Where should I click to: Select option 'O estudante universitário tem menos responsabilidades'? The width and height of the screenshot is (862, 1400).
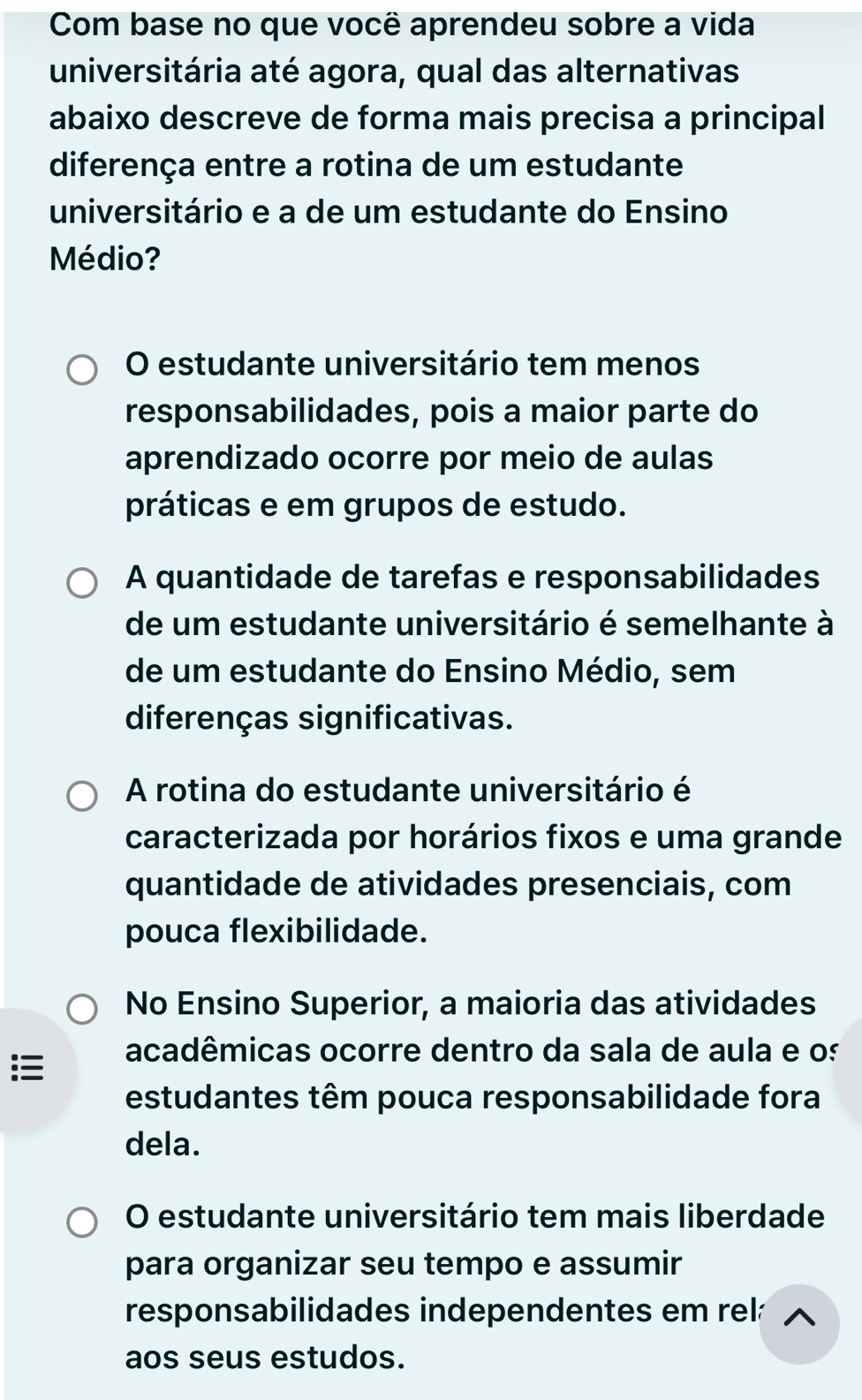[83, 370]
